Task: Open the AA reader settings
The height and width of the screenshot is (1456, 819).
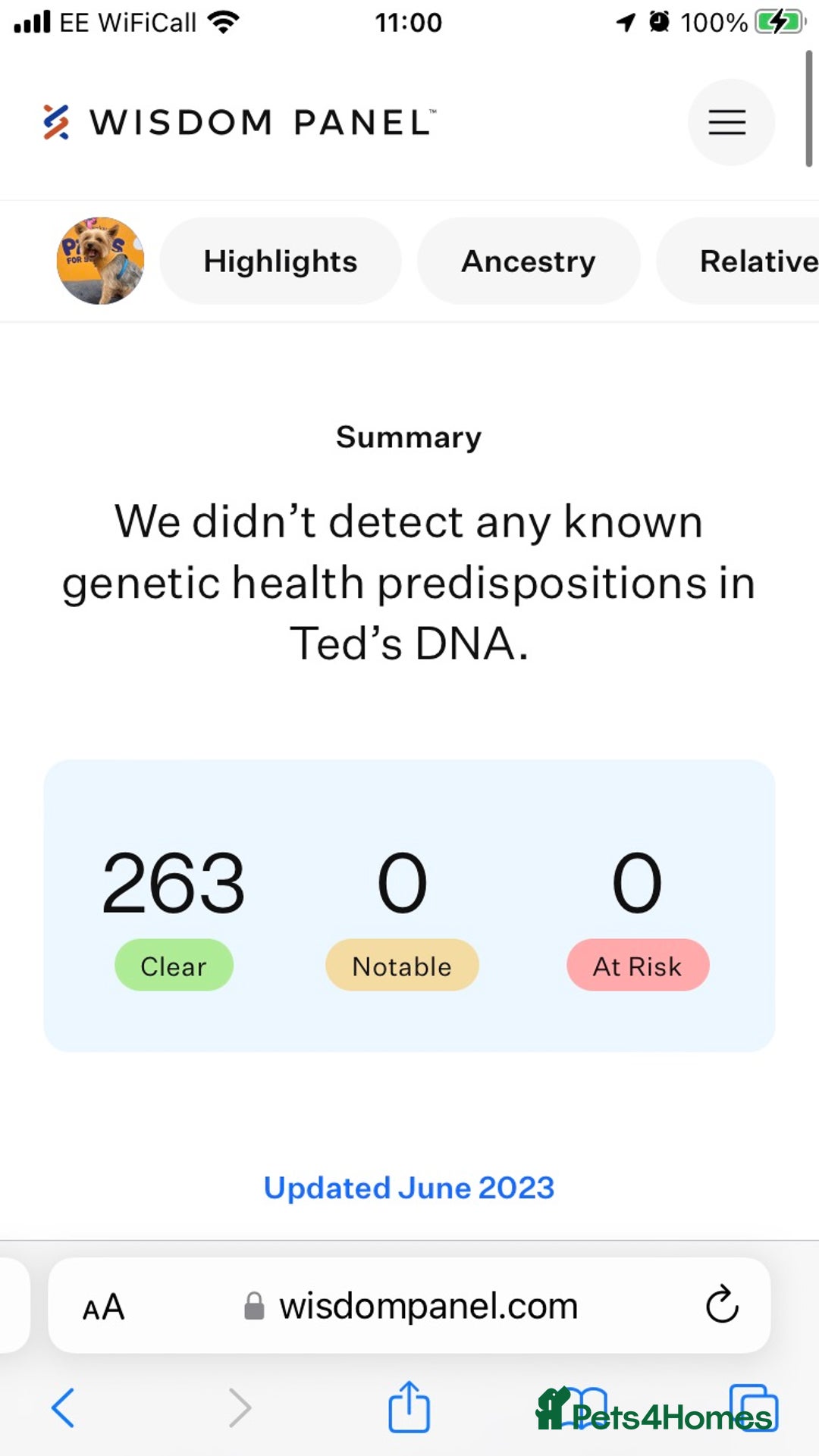Action: pyautogui.click(x=104, y=1307)
